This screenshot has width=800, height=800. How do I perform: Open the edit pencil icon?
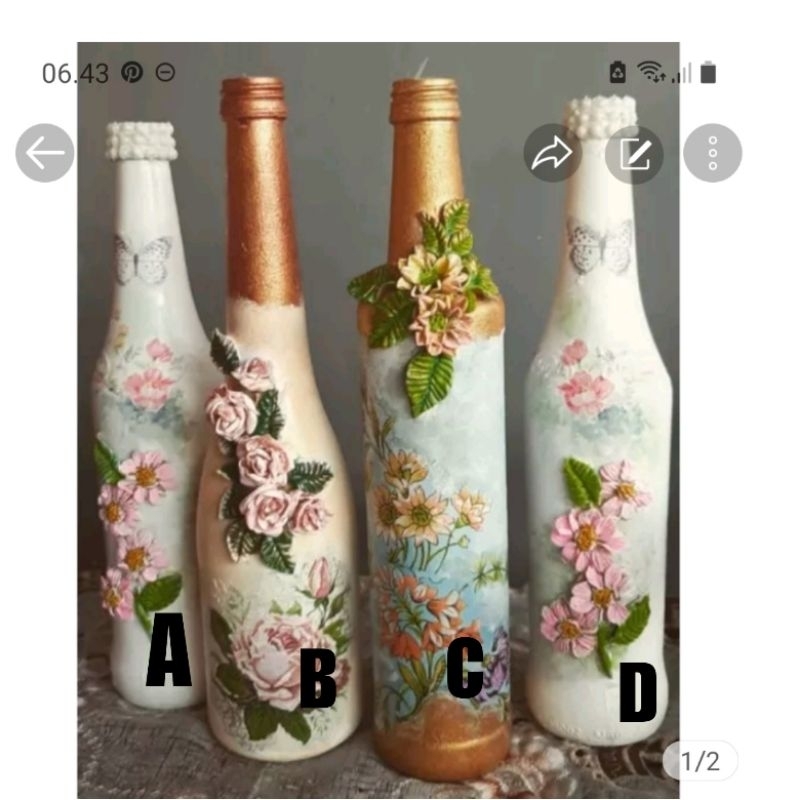(x=634, y=153)
